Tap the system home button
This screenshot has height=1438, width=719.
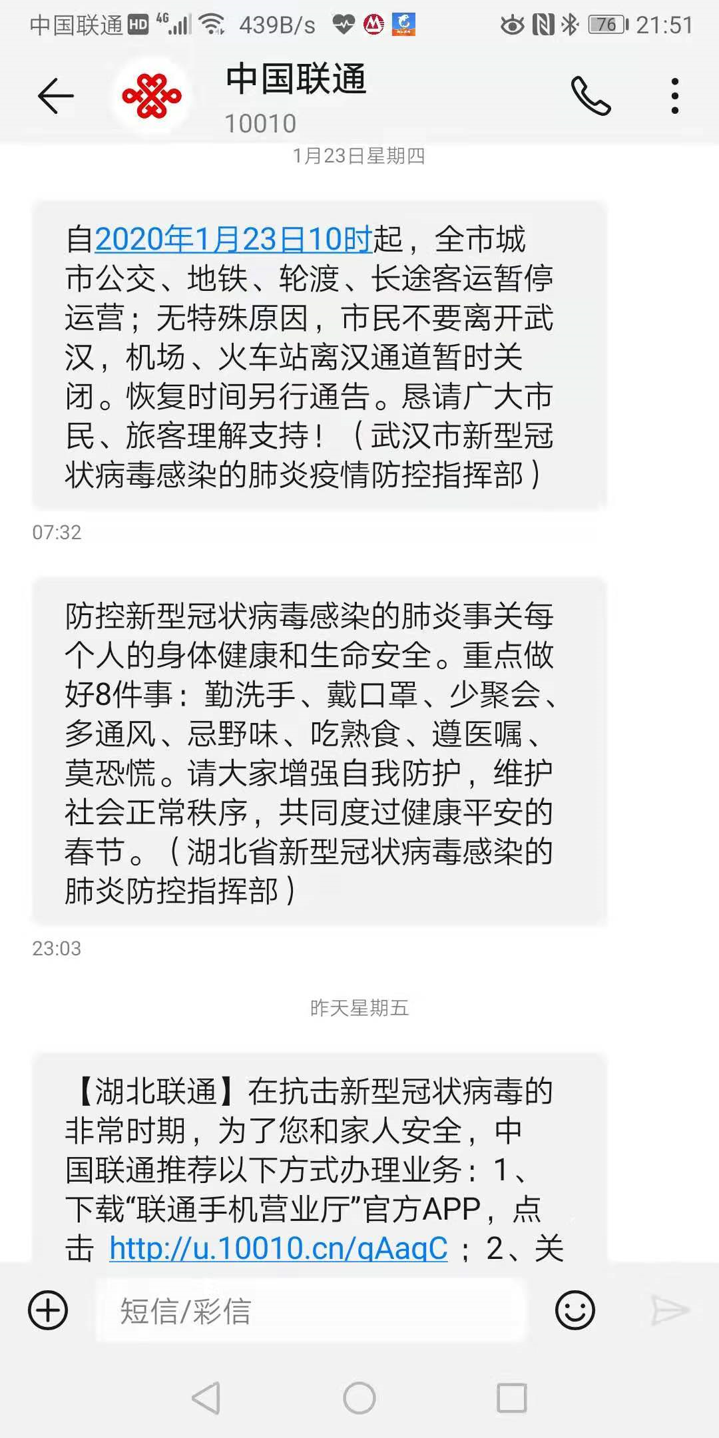[359, 1398]
